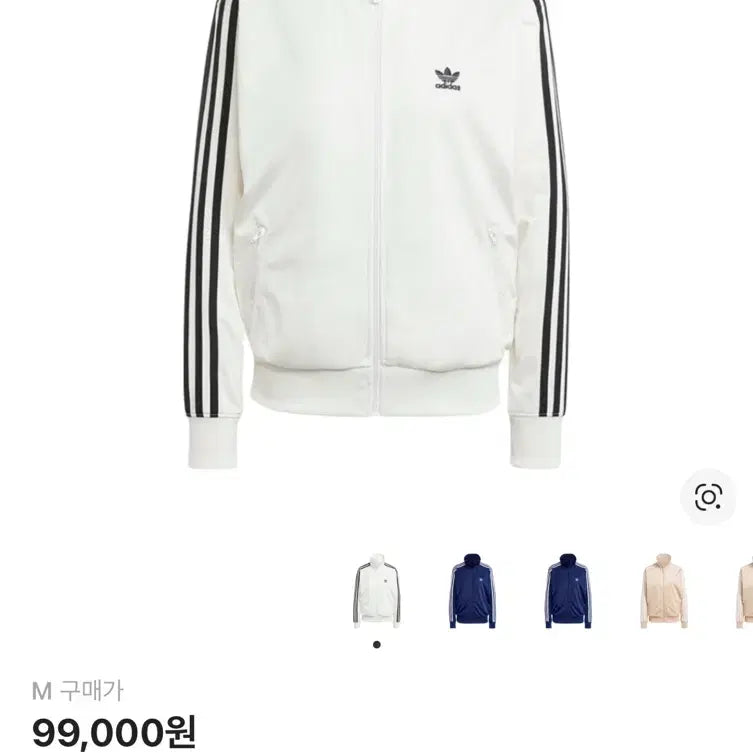Viewport: 753px width, 753px height.
Task: Select the second navy jacket variant
Action: 568,591
